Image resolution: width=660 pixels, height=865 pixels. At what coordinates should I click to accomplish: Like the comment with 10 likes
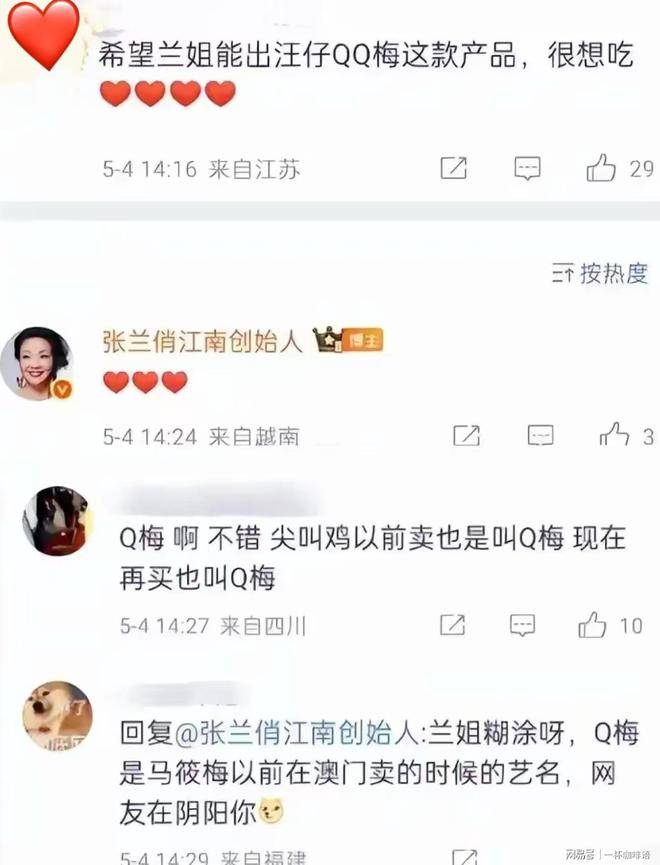(x=593, y=625)
